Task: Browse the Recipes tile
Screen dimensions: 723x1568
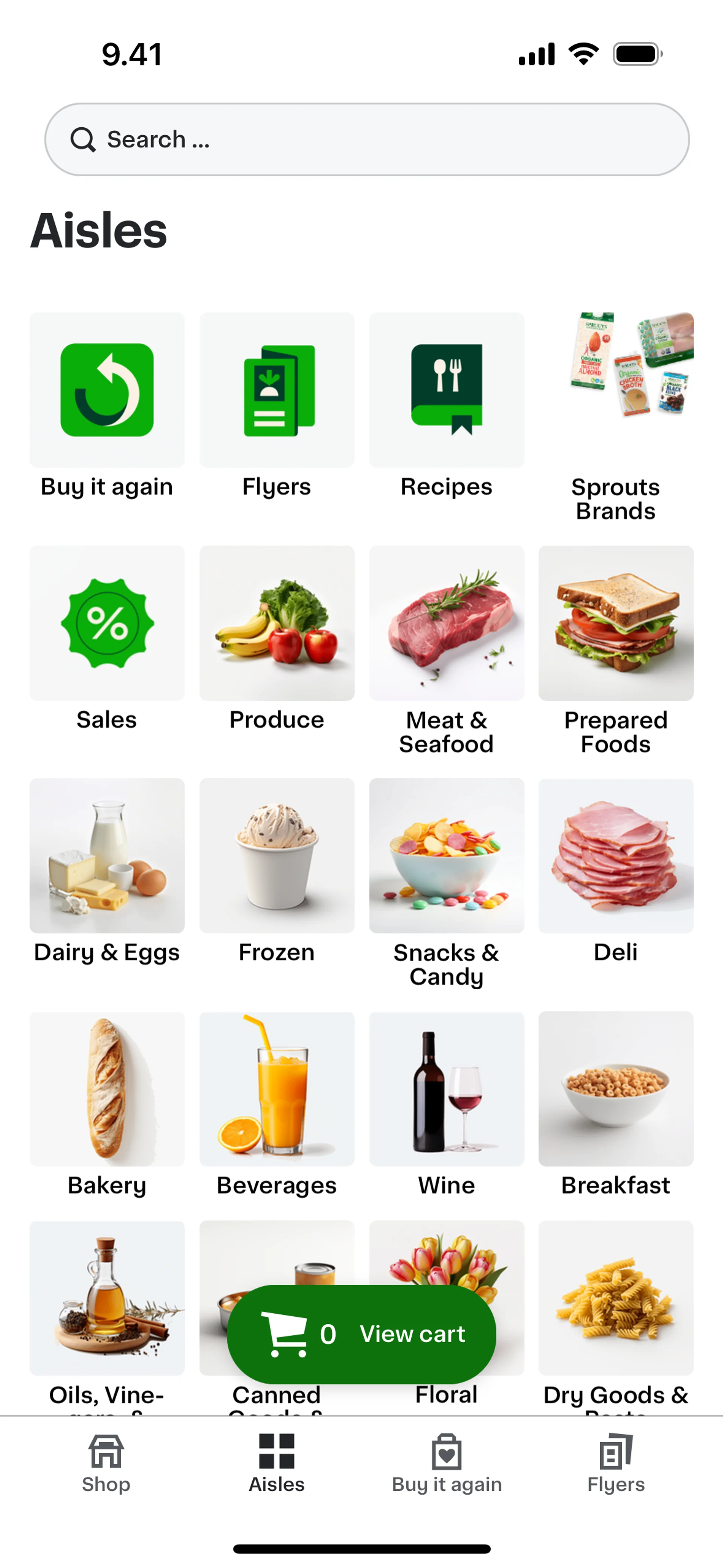Action: (446, 391)
